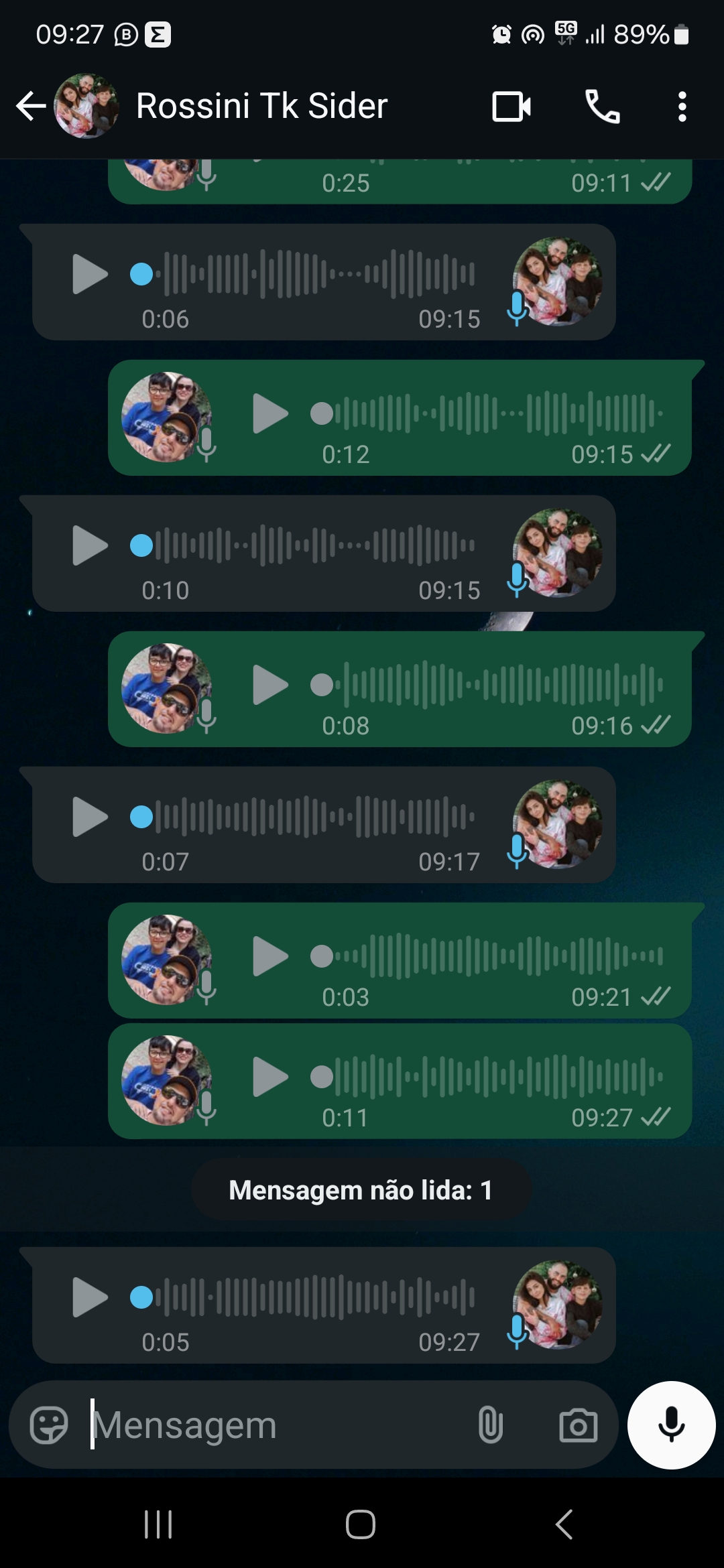Play the 0:03 voice message sent 09:21
The image size is (724, 1568).
pyautogui.click(x=270, y=956)
